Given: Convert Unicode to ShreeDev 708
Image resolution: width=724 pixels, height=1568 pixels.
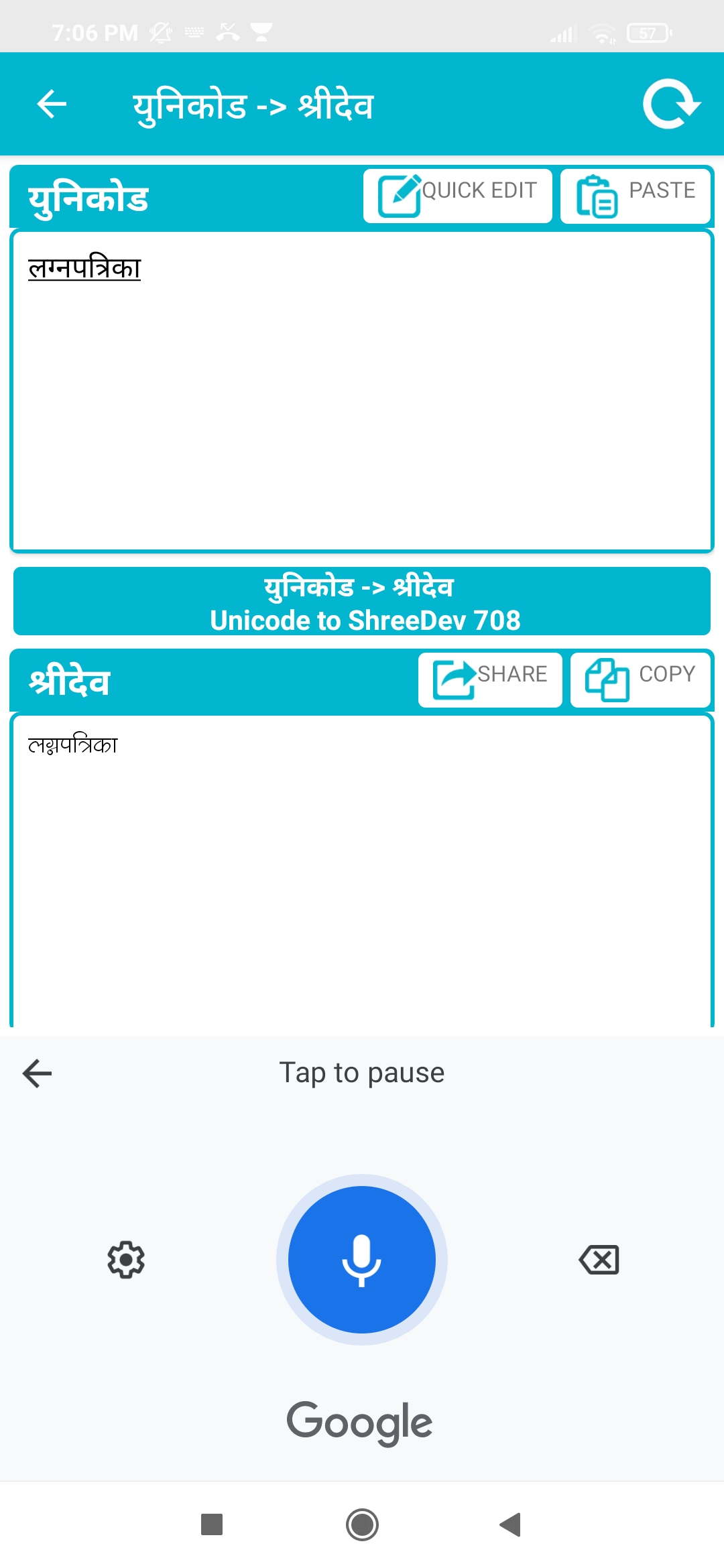Looking at the screenshot, I should 362,601.
